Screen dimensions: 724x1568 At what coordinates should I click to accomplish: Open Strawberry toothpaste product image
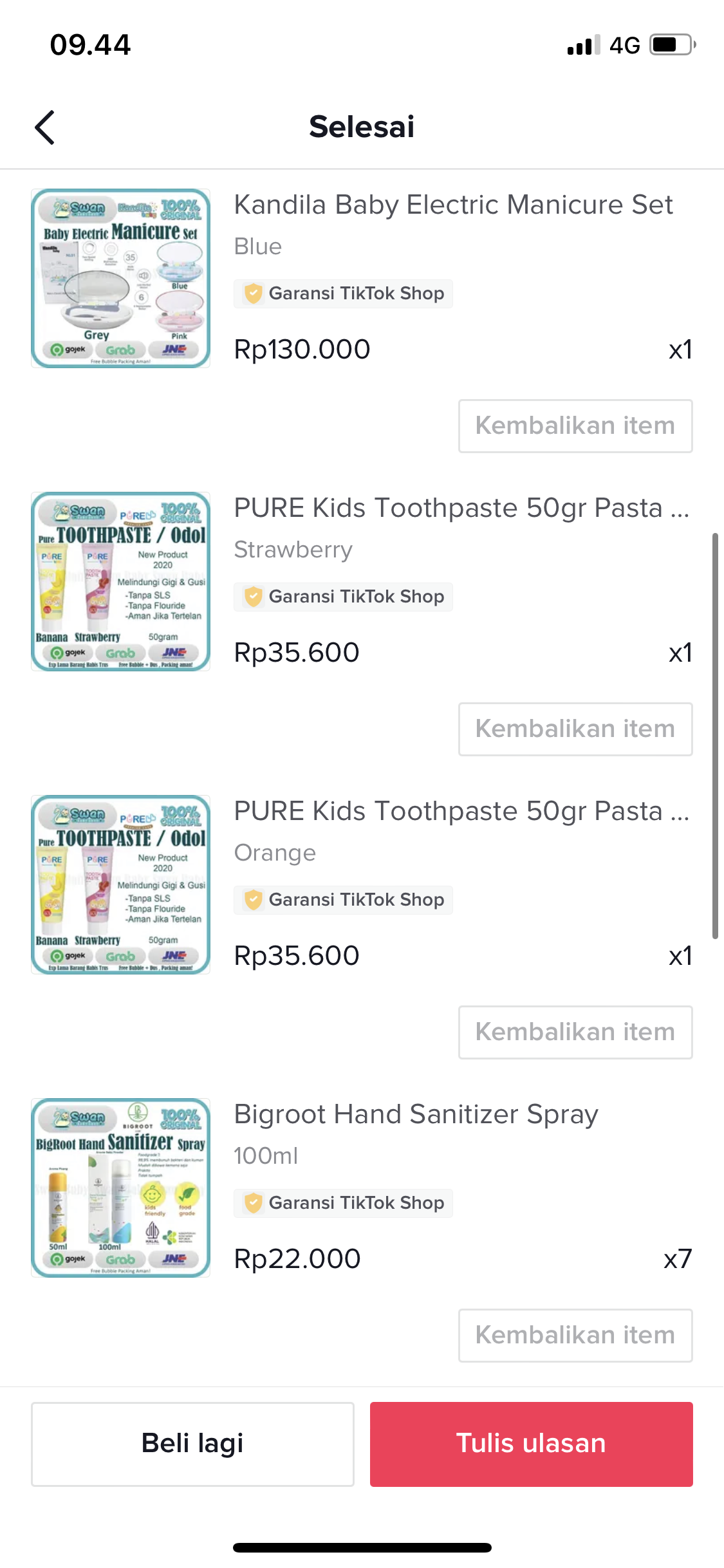pos(121,581)
